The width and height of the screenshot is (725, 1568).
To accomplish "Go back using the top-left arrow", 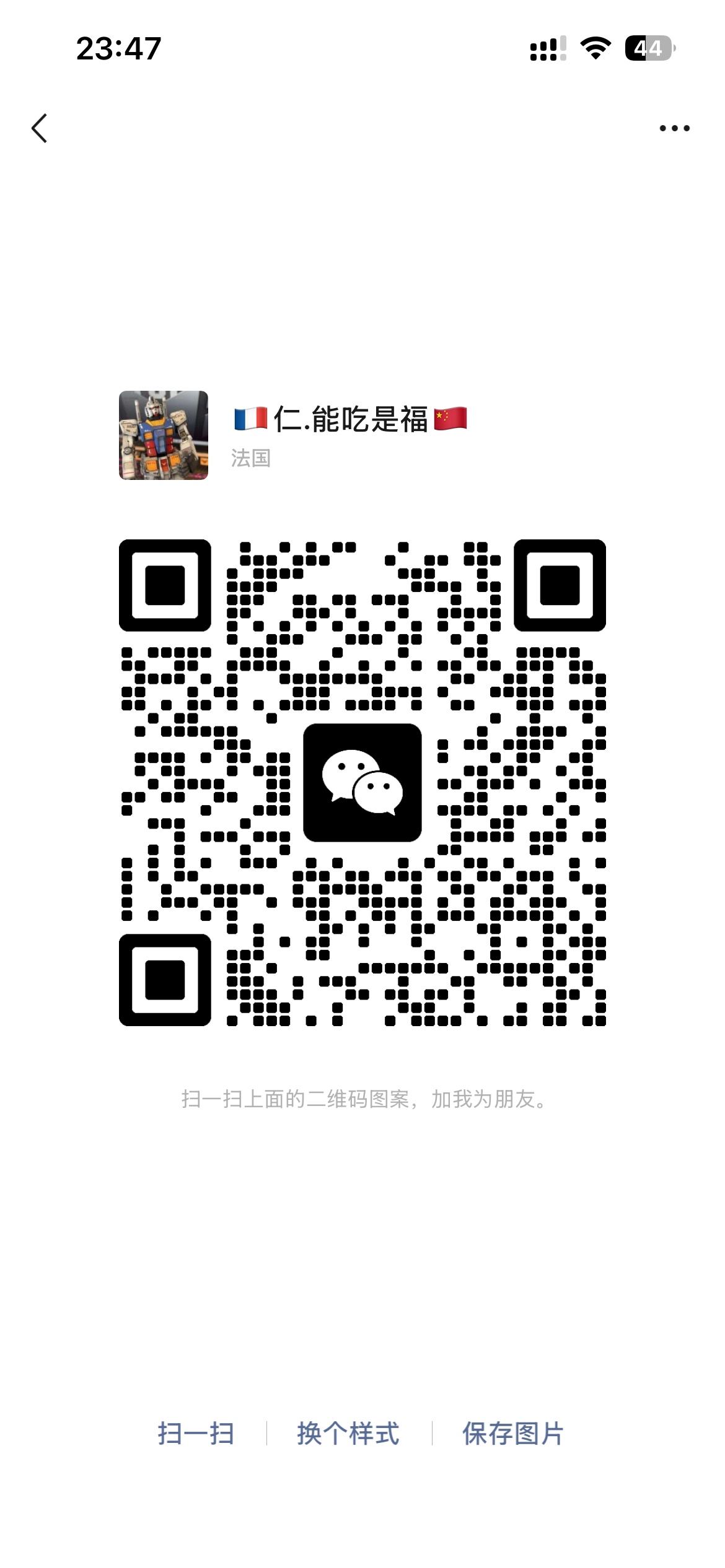I will click(x=40, y=128).
